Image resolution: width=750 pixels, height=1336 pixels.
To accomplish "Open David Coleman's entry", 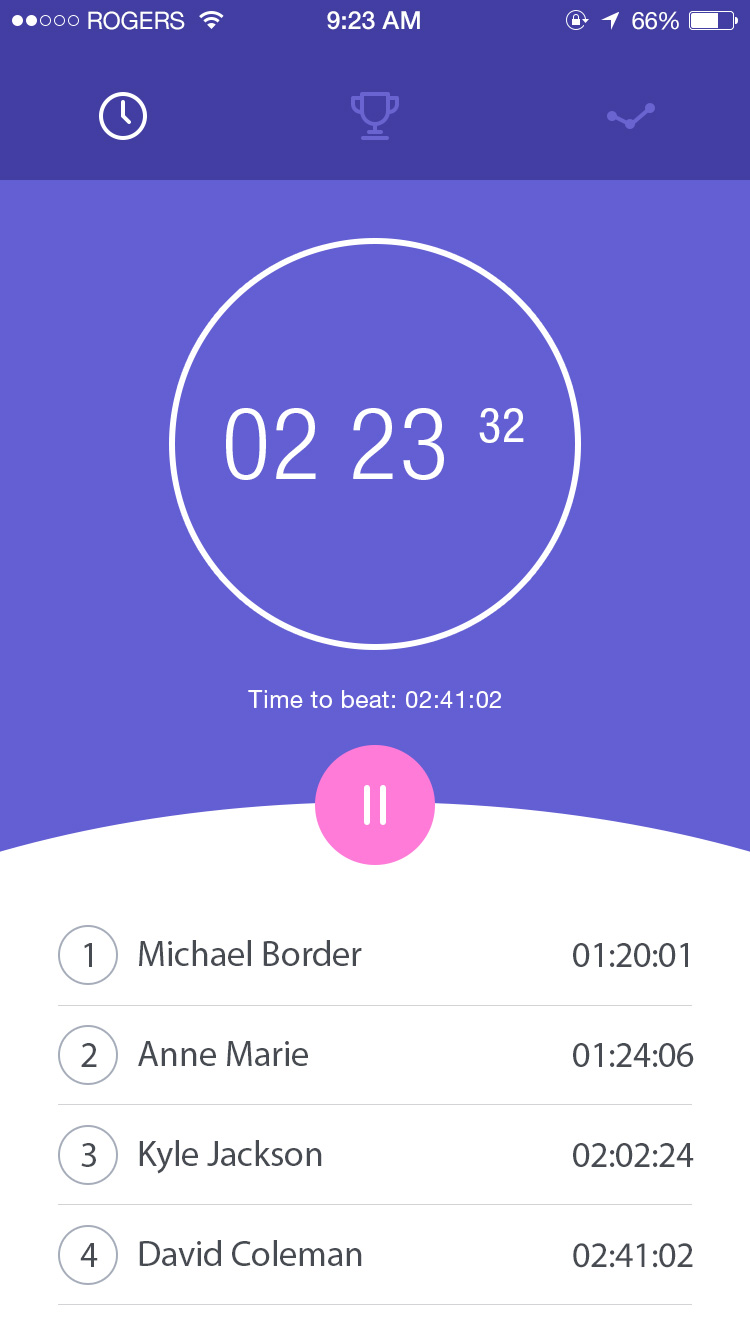I will 375,1255.
